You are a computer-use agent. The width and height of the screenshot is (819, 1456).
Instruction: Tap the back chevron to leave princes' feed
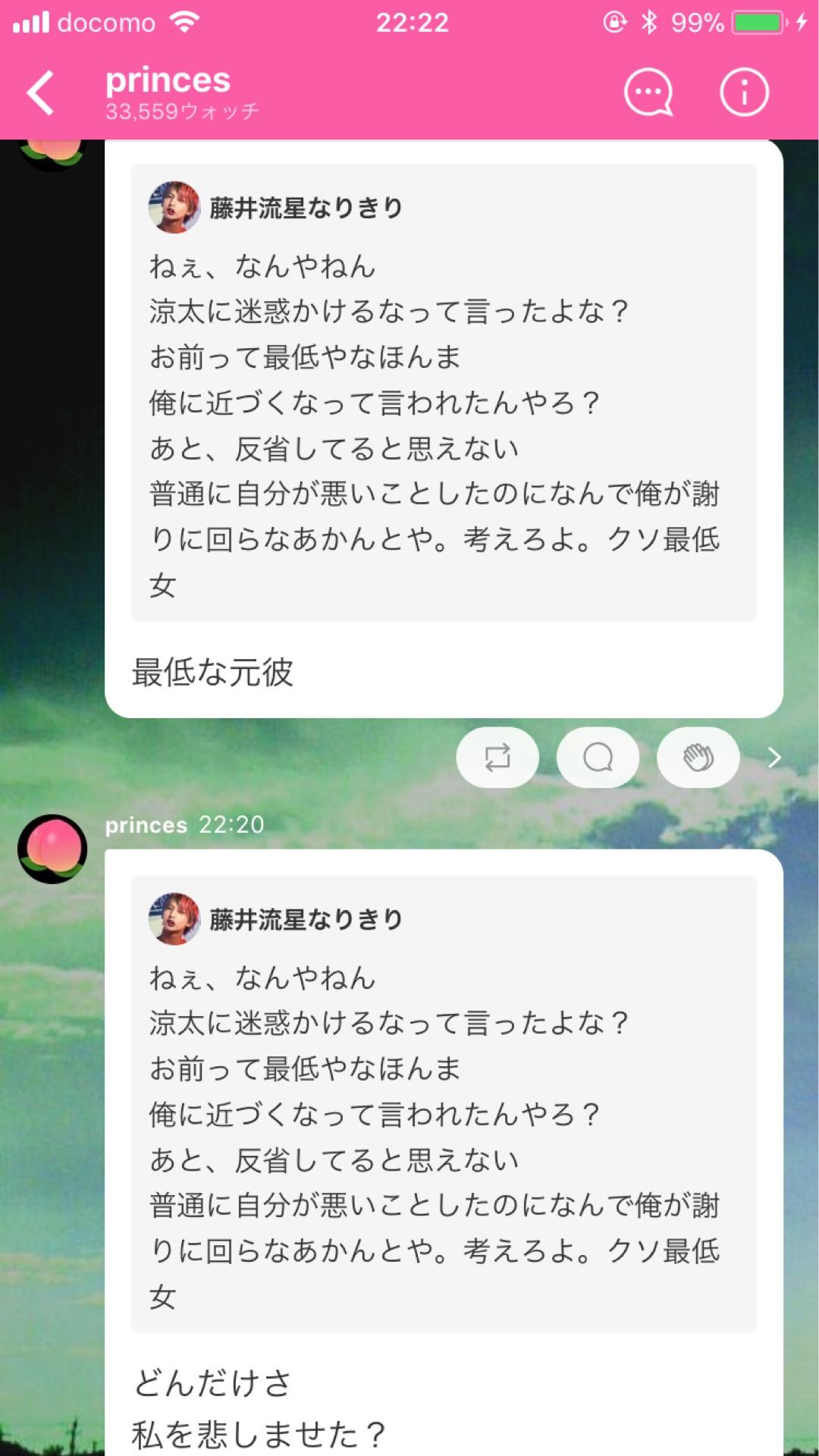tap(42, 91)
